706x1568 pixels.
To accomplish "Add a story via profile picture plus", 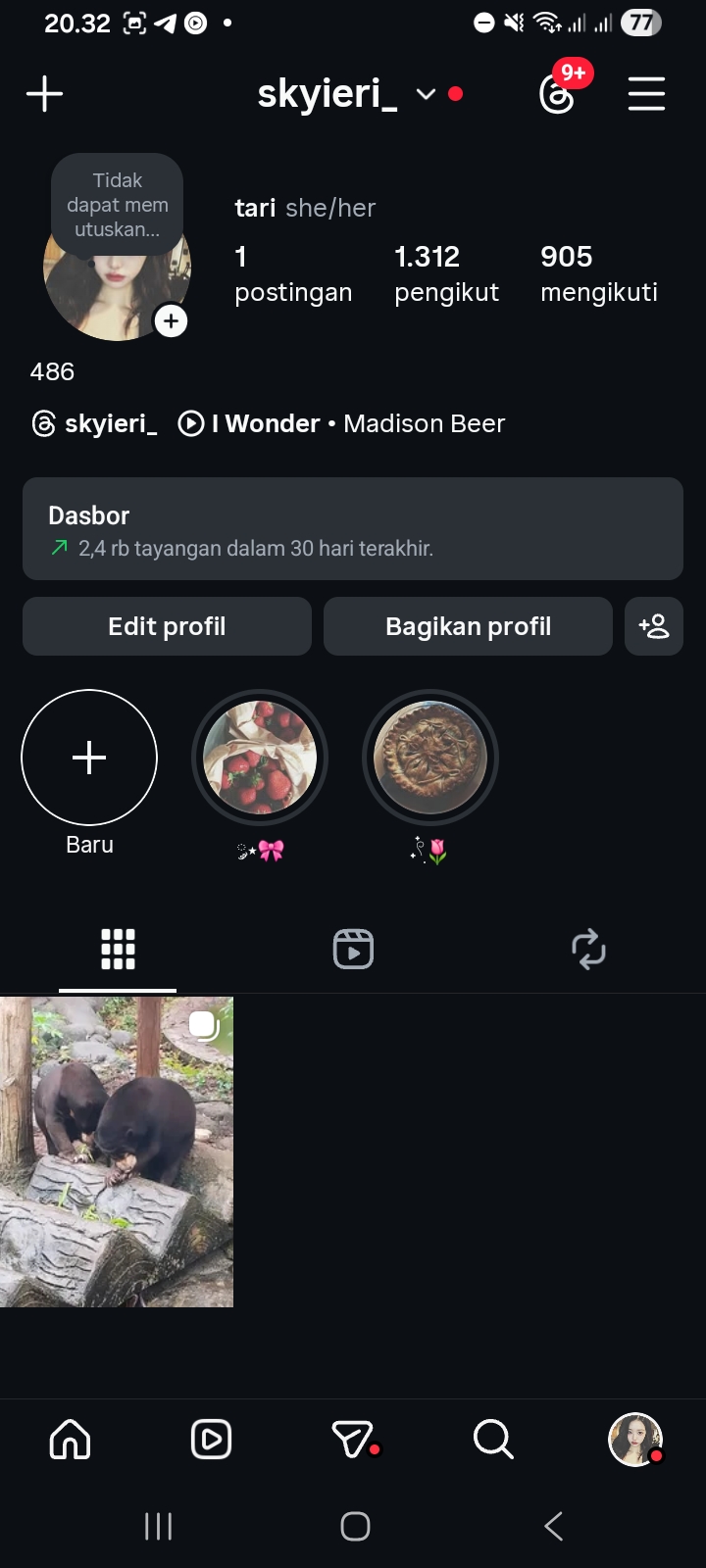I will 171,321.
